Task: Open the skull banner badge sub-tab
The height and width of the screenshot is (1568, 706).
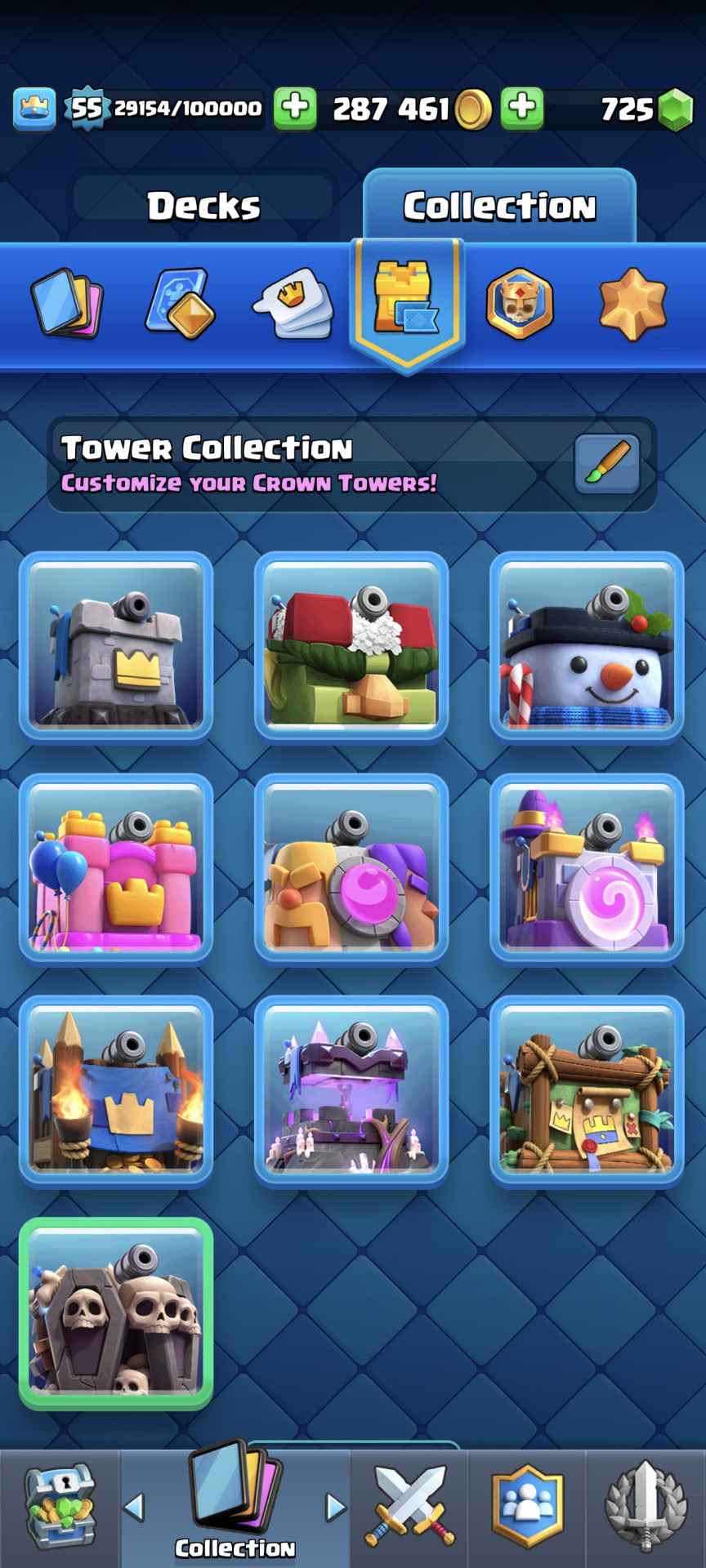Action: coord(520,304)
